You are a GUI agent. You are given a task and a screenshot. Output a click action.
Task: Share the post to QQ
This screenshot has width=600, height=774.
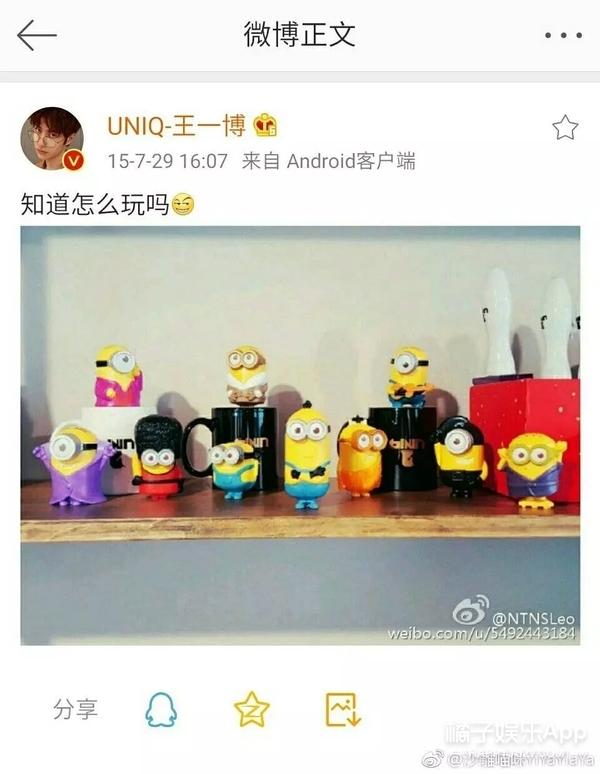point(161,710)
